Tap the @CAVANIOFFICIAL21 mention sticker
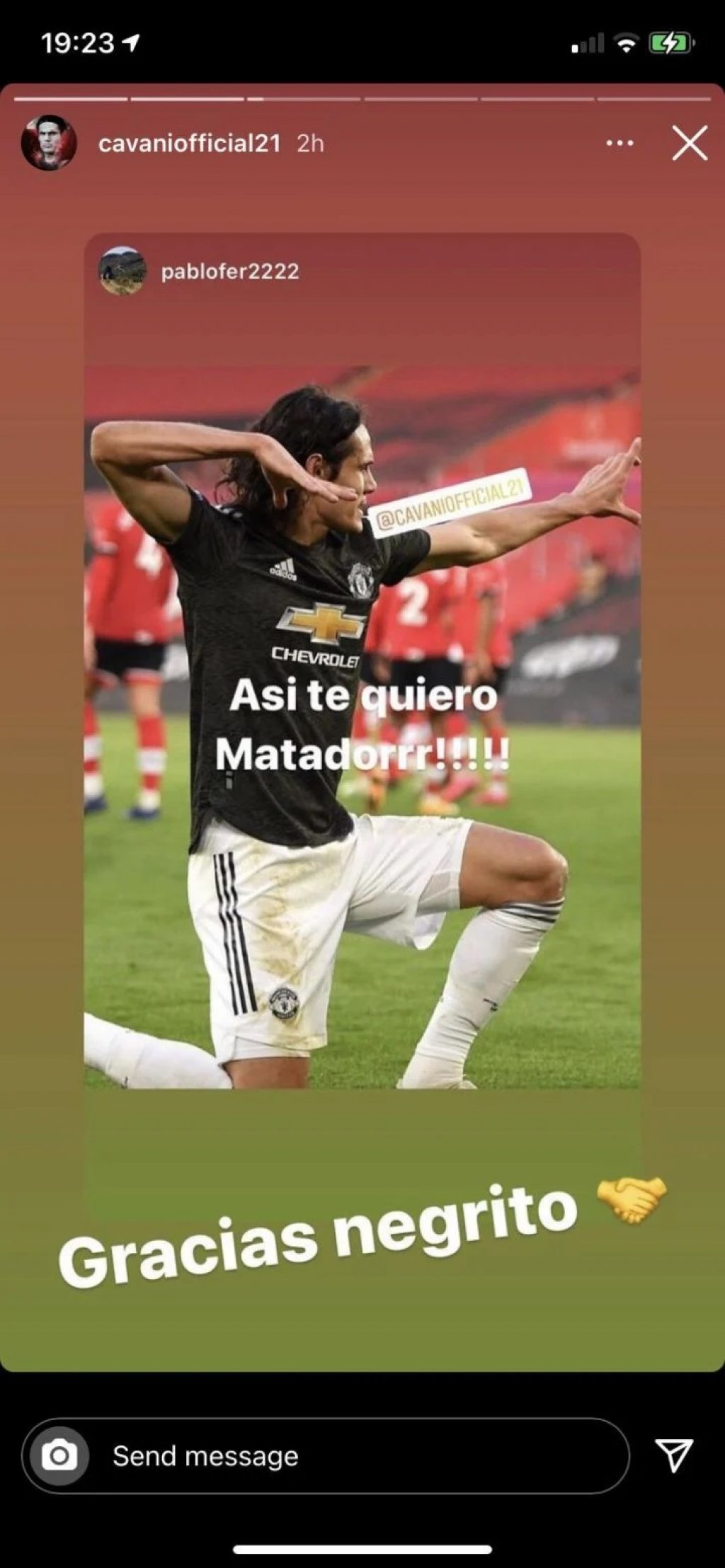The image size is (725, 1568). tap(449, 502)
